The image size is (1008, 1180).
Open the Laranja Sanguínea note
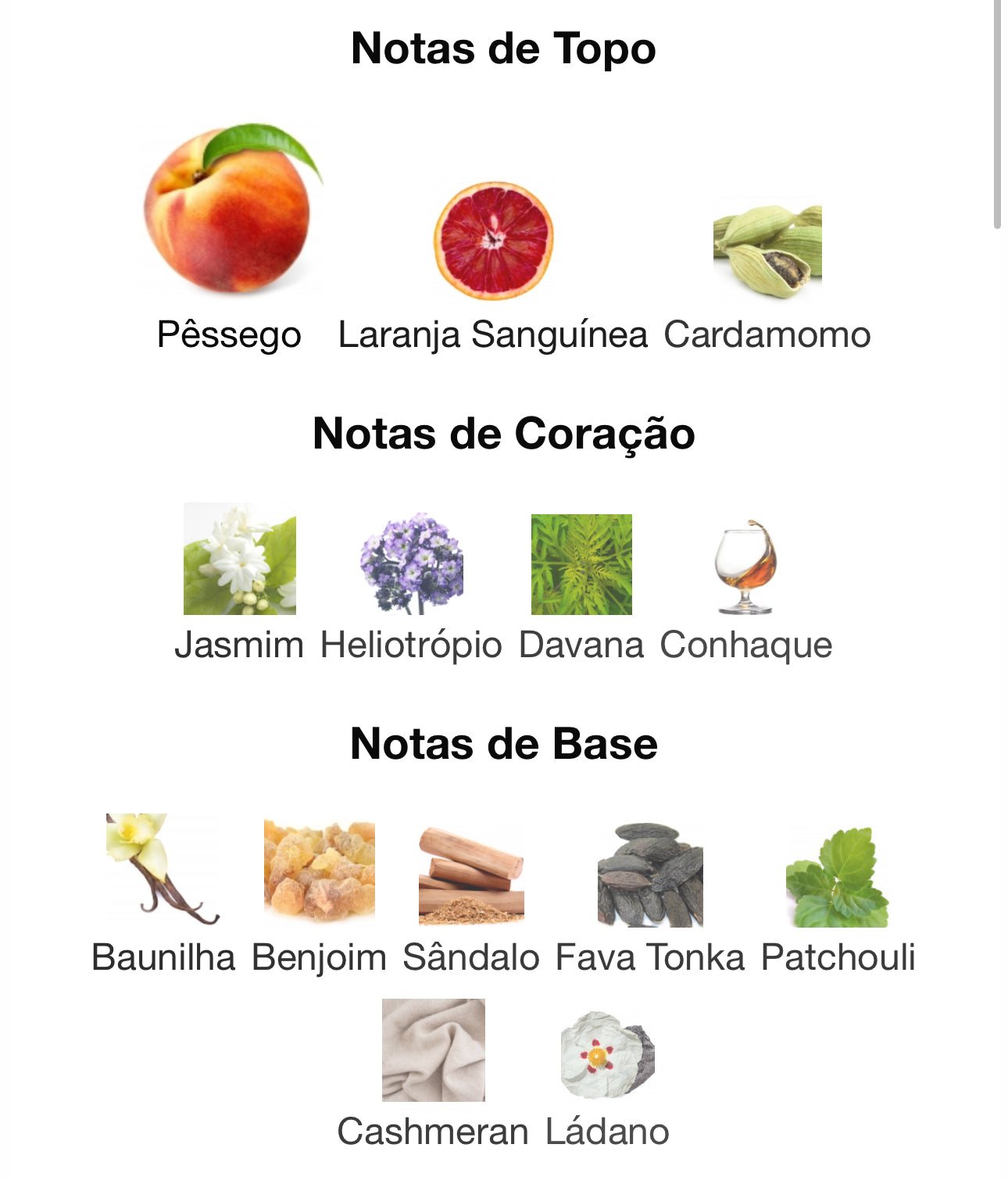pos(493,241)
